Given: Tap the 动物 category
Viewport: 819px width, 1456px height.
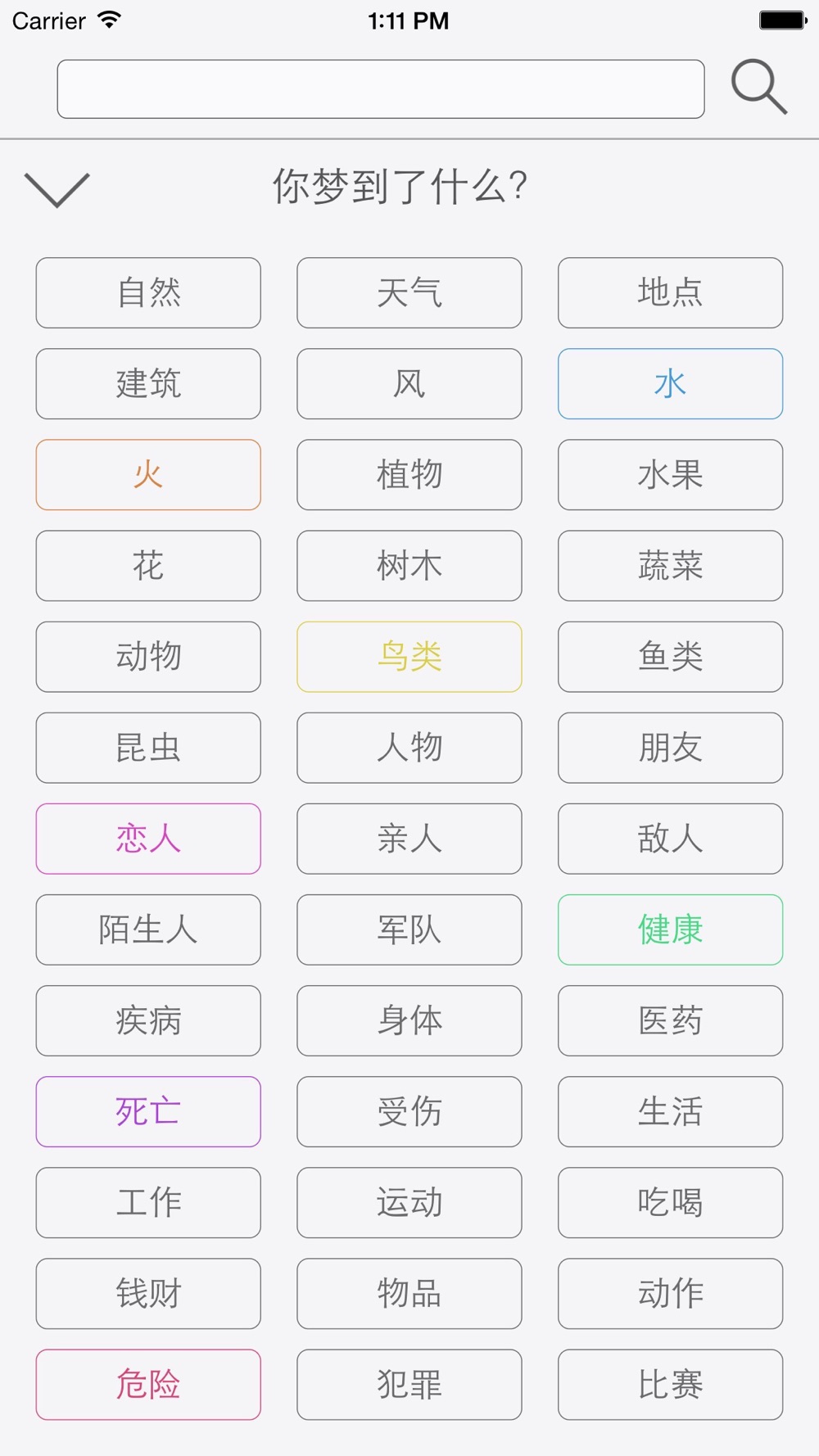Looking at the screenshot, I should coord(148,657).
